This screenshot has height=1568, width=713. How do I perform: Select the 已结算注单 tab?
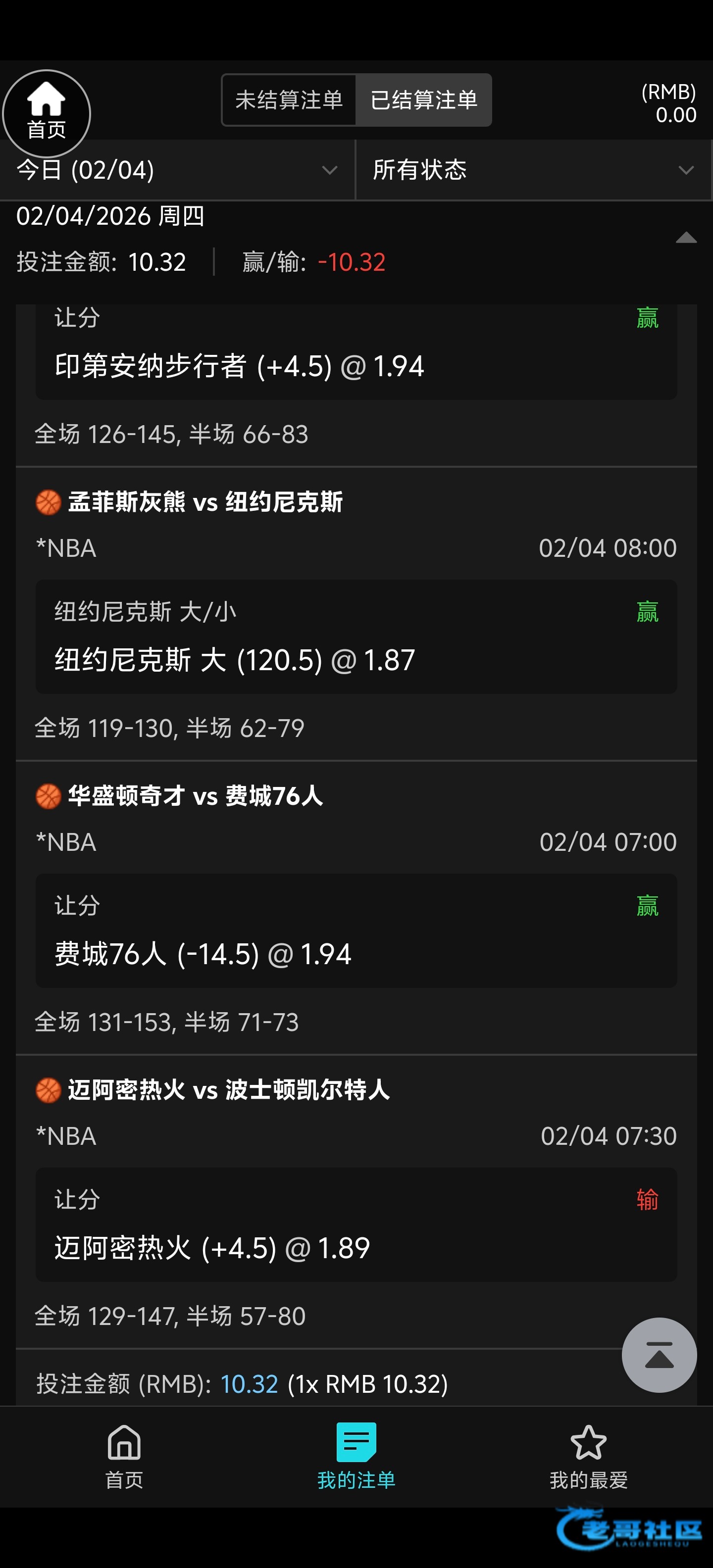(x=424, y=100)
